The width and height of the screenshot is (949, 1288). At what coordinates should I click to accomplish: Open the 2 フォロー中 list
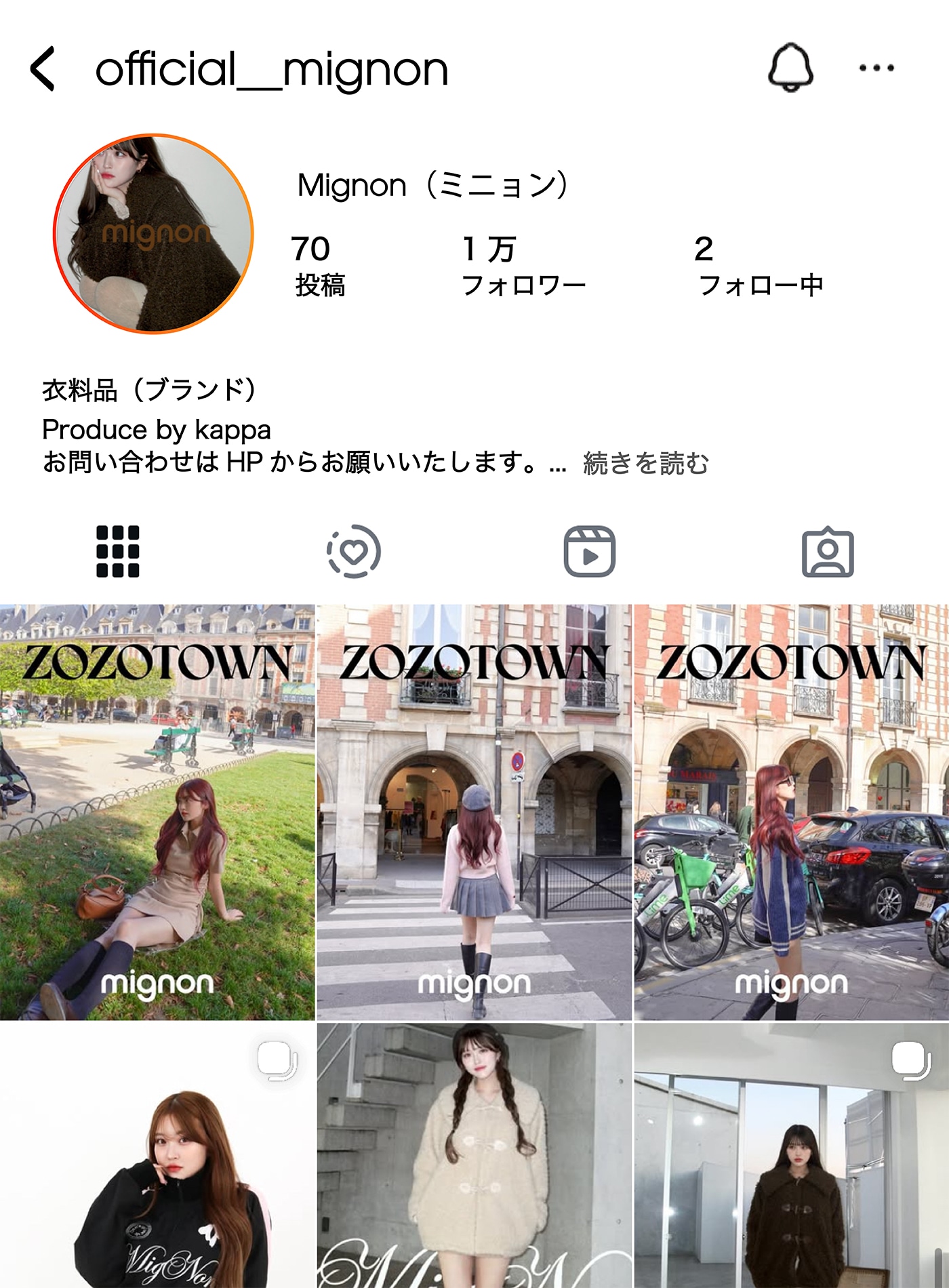click(759, 266)
